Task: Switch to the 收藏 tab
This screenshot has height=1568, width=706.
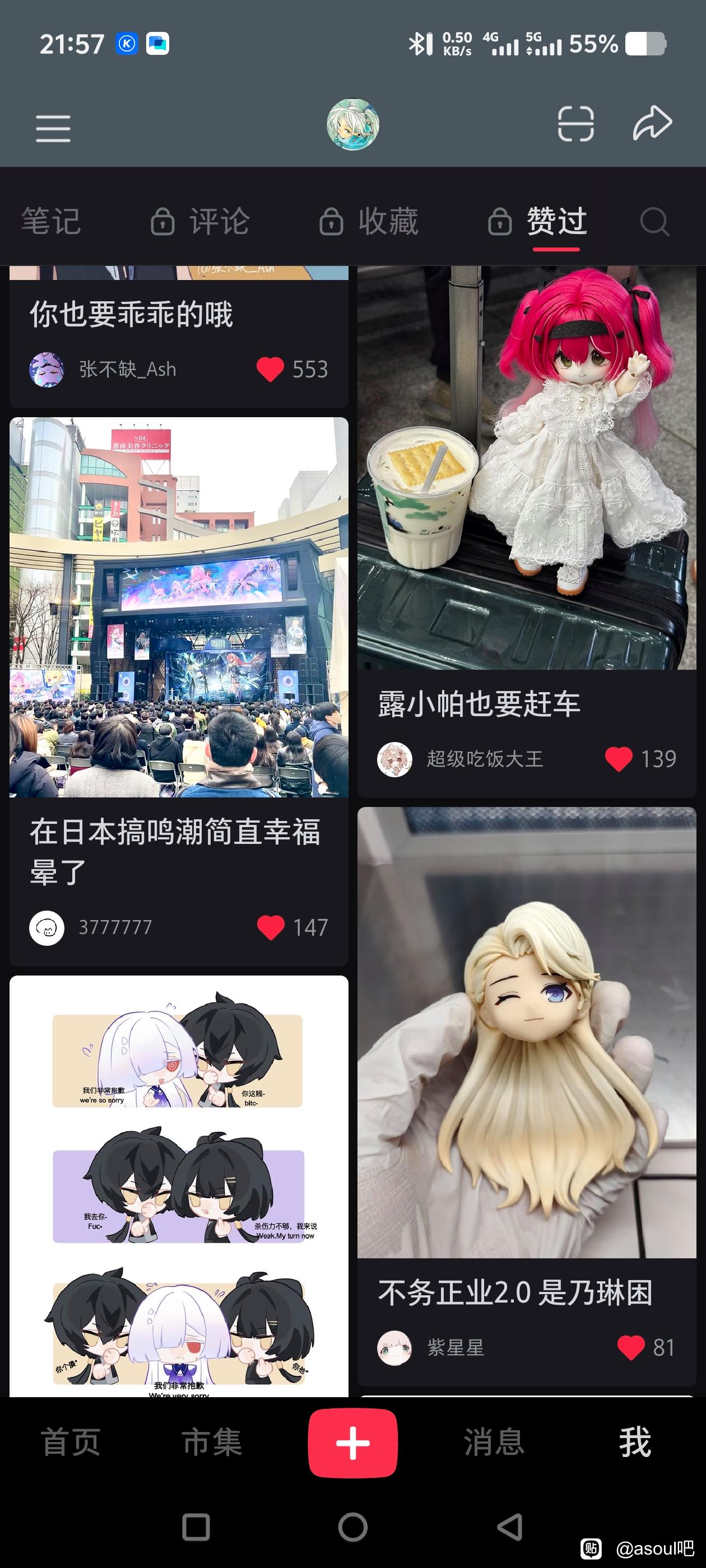Action: (x=370, y=221)
